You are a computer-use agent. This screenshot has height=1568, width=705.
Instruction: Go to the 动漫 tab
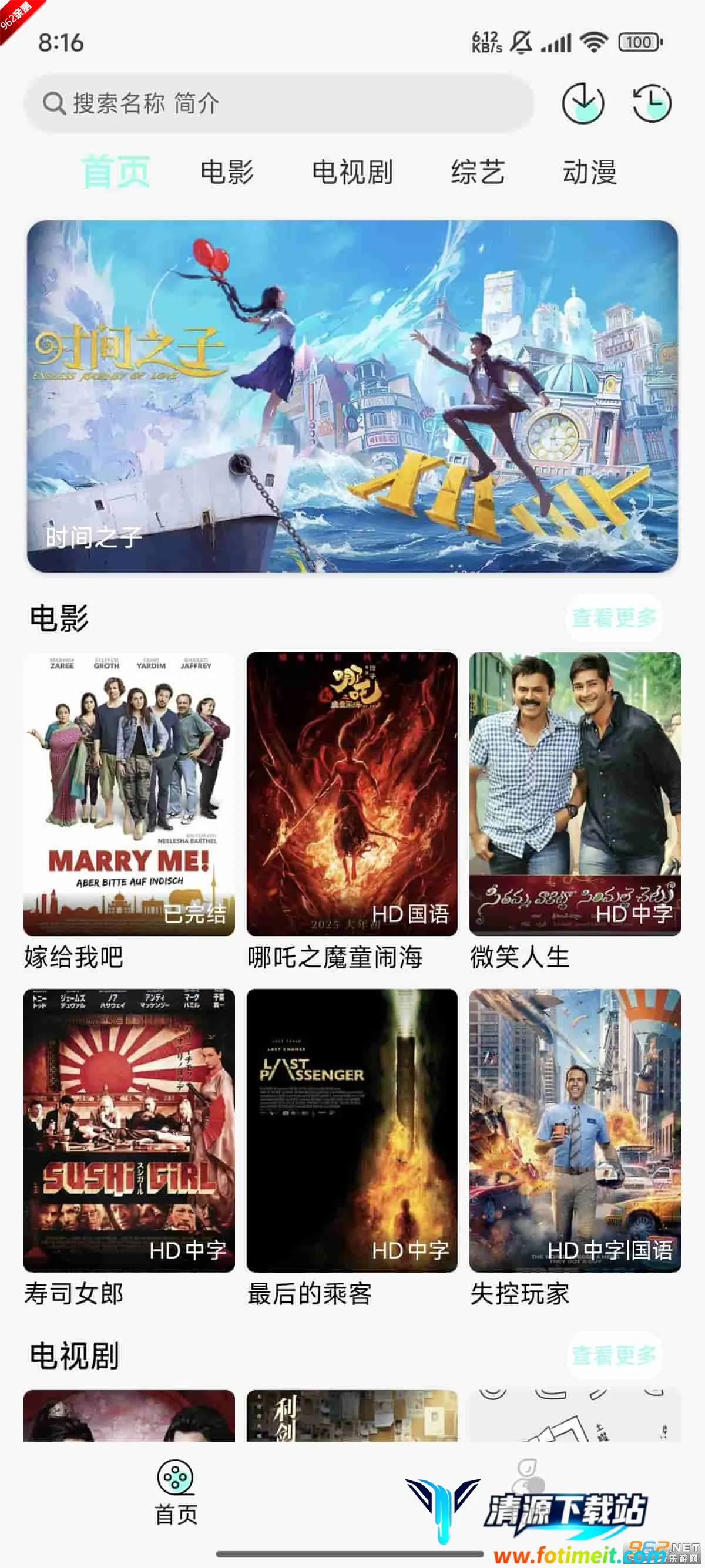pyautogui.click(x=589, y=172)
